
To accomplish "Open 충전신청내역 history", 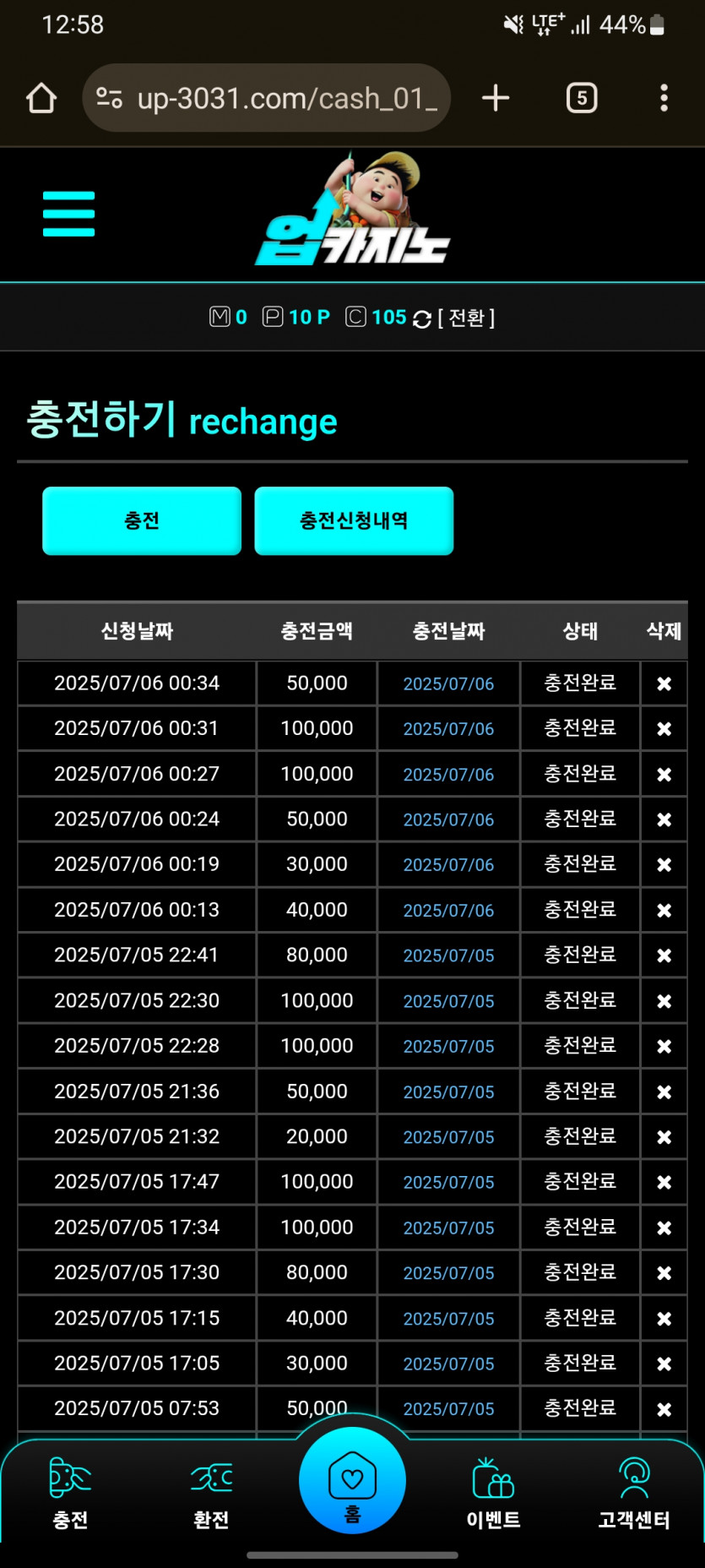I will point(354,520).
